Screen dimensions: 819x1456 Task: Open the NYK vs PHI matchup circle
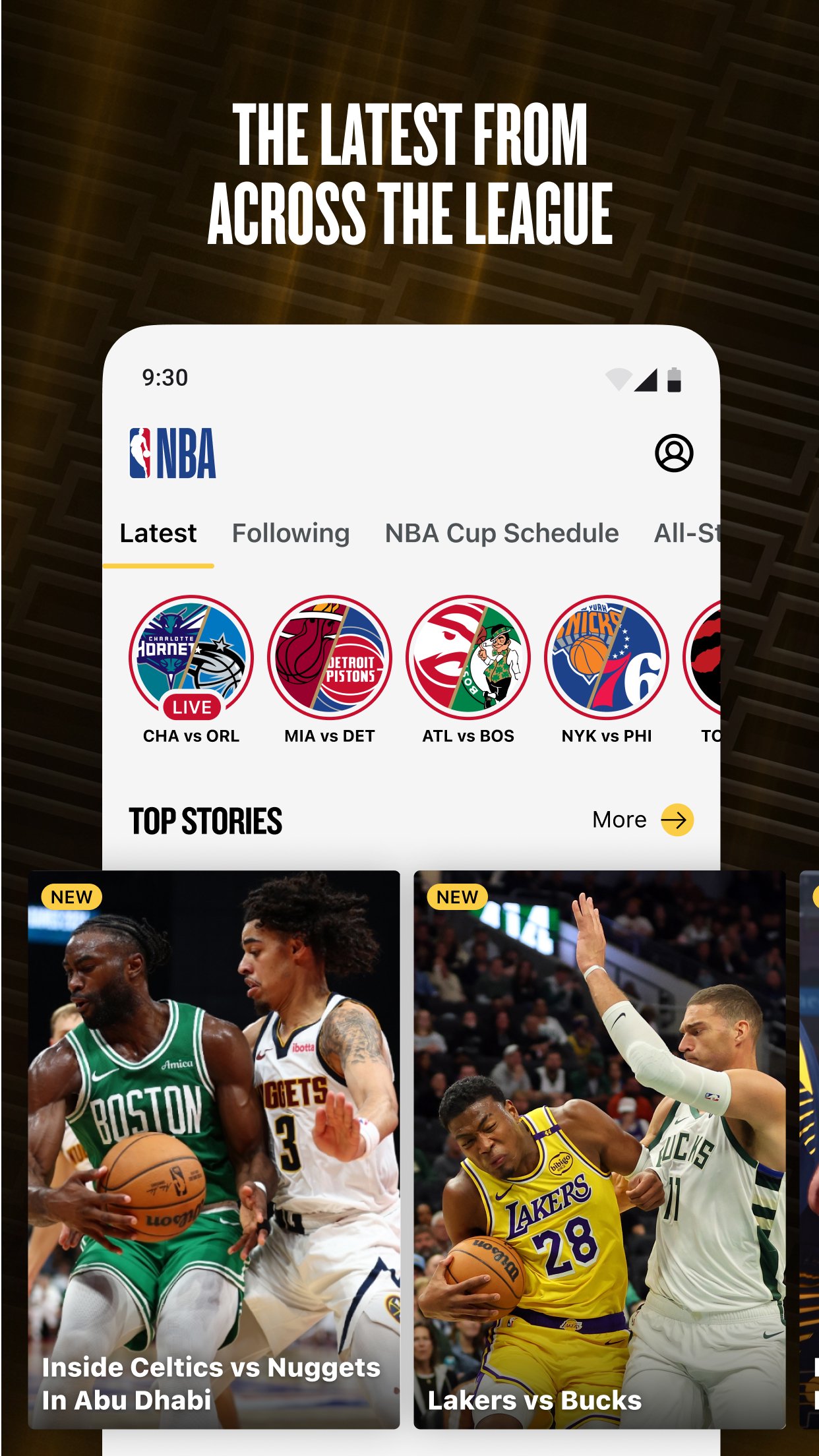(606, 659)
